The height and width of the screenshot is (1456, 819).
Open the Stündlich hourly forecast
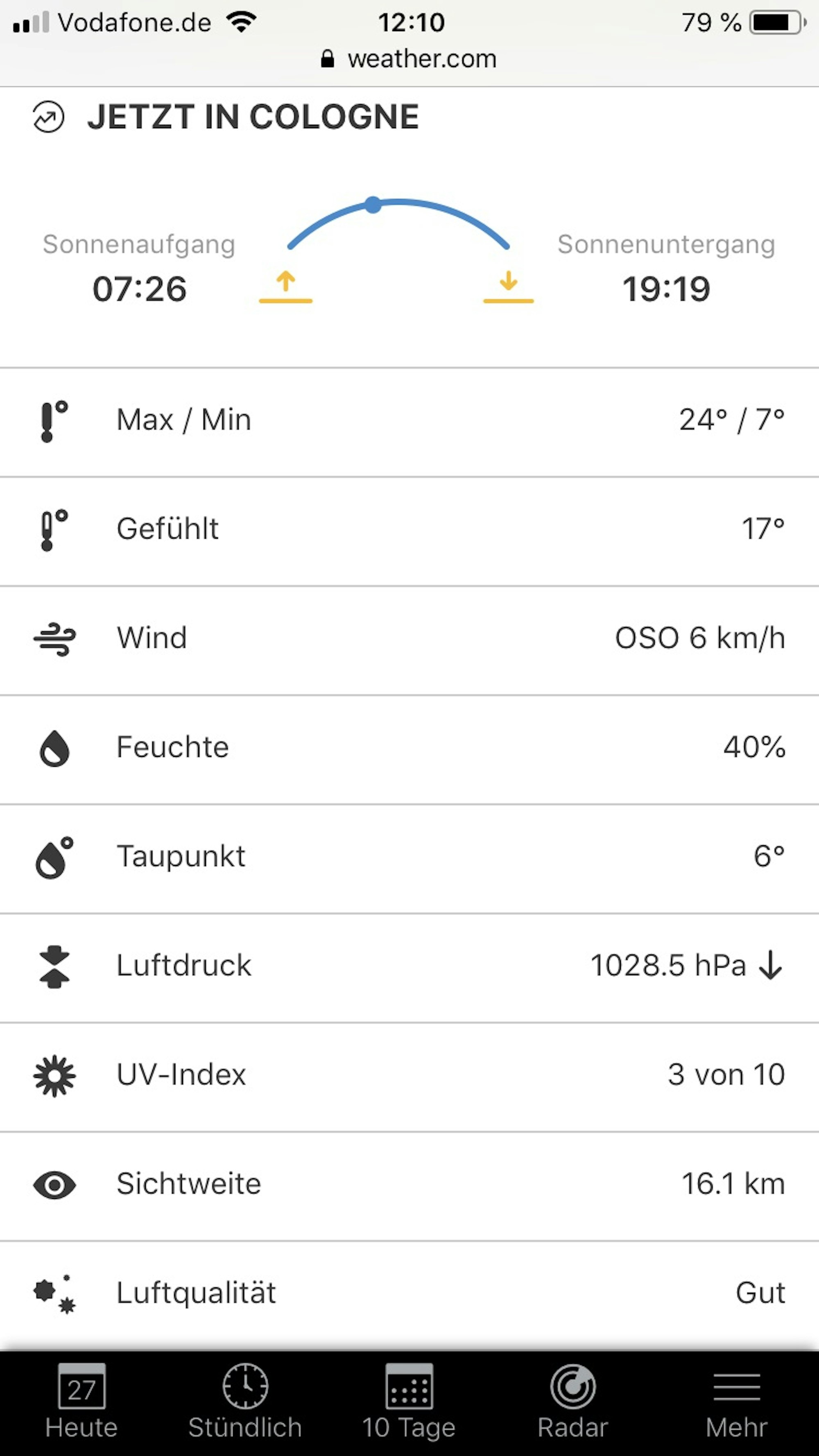(245, 1401)
